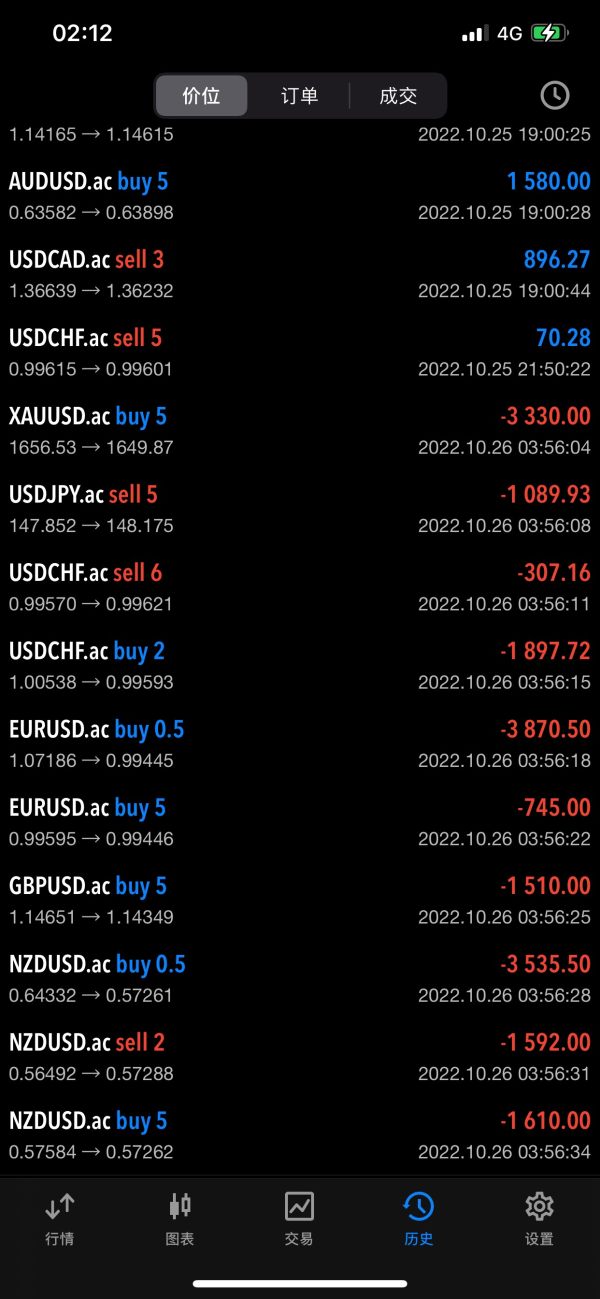Image resolution: width=600 pixels, height=1299 pixels.
Task: Open the clock date-range filter
Action: (x=554, y=95)
